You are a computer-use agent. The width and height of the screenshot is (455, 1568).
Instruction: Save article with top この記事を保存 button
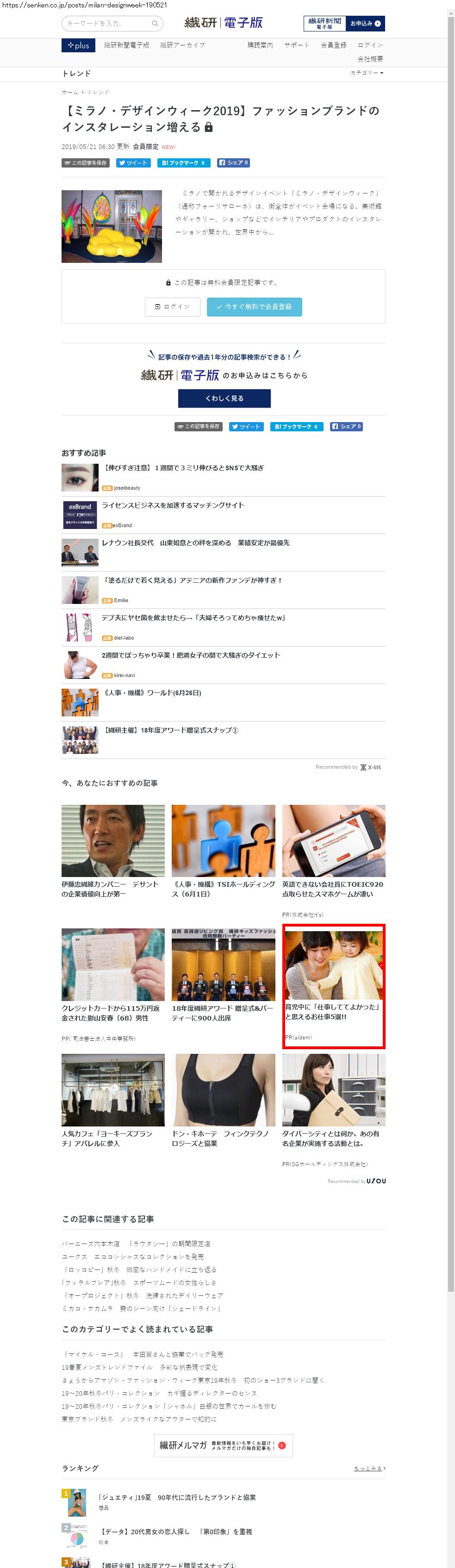click(85, 162)
